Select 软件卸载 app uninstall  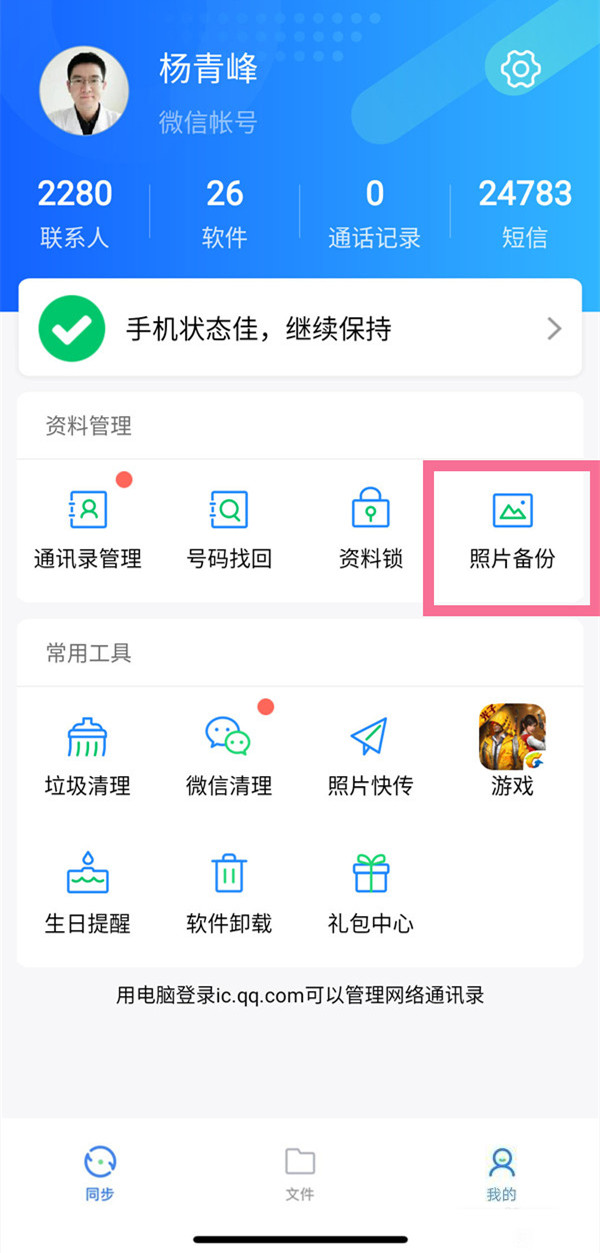click(229, 892)
